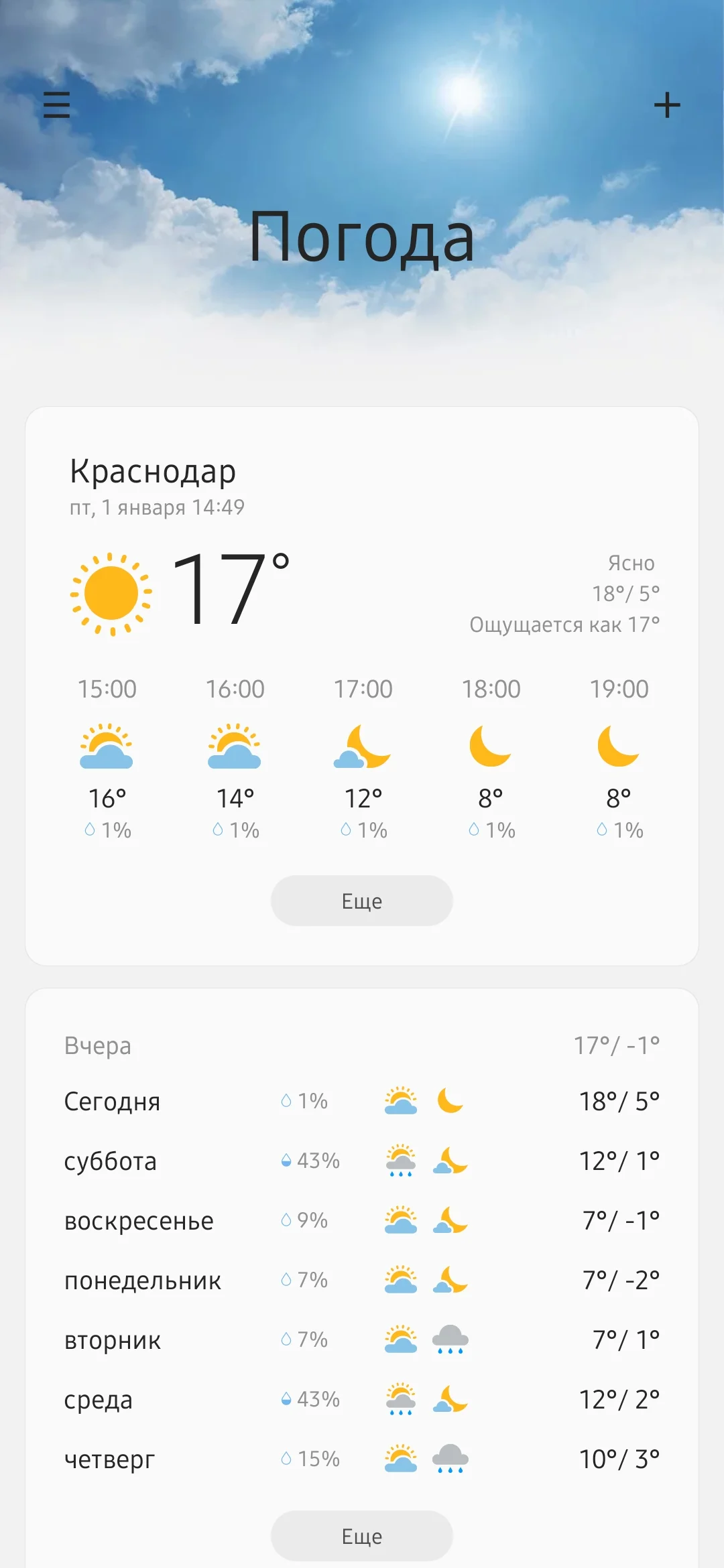Screen dimensions: 724x1568
Task: Open the Краснодар city details
Action: click(153, 471)
